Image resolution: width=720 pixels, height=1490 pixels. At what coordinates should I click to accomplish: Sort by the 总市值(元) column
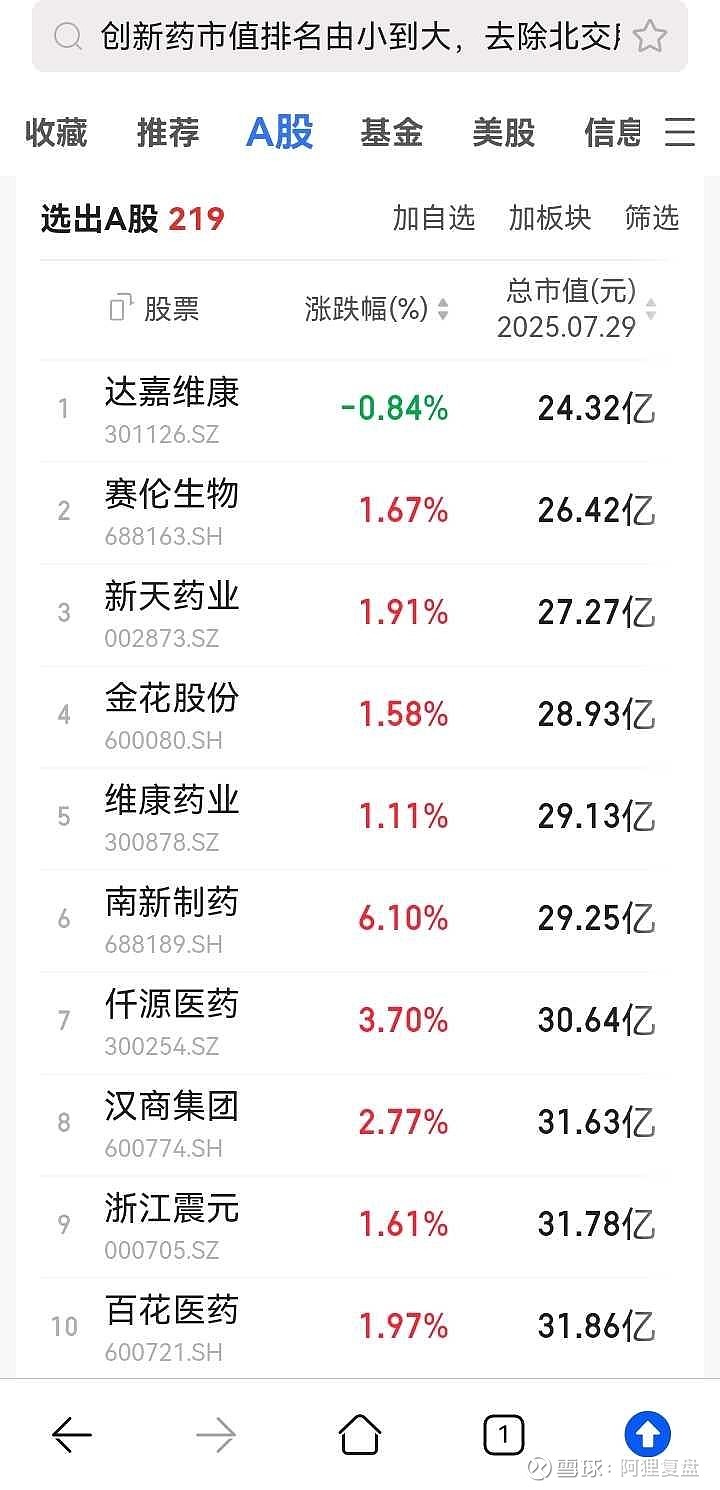pos(577,309)
